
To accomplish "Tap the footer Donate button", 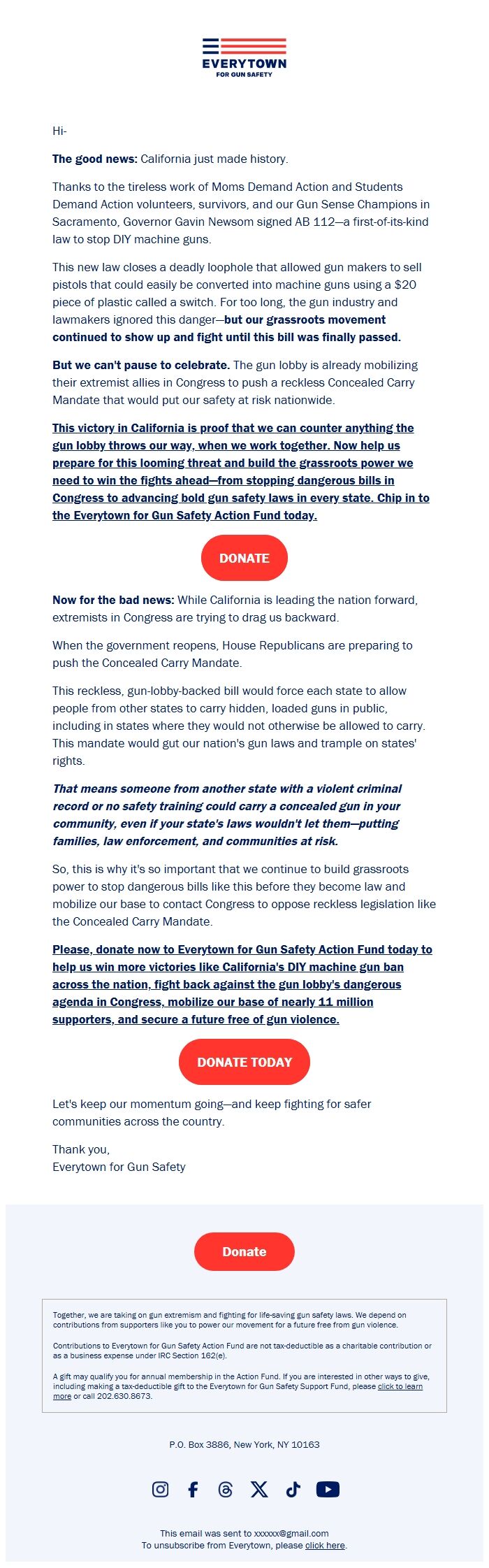I will [x=244, y=1251].
